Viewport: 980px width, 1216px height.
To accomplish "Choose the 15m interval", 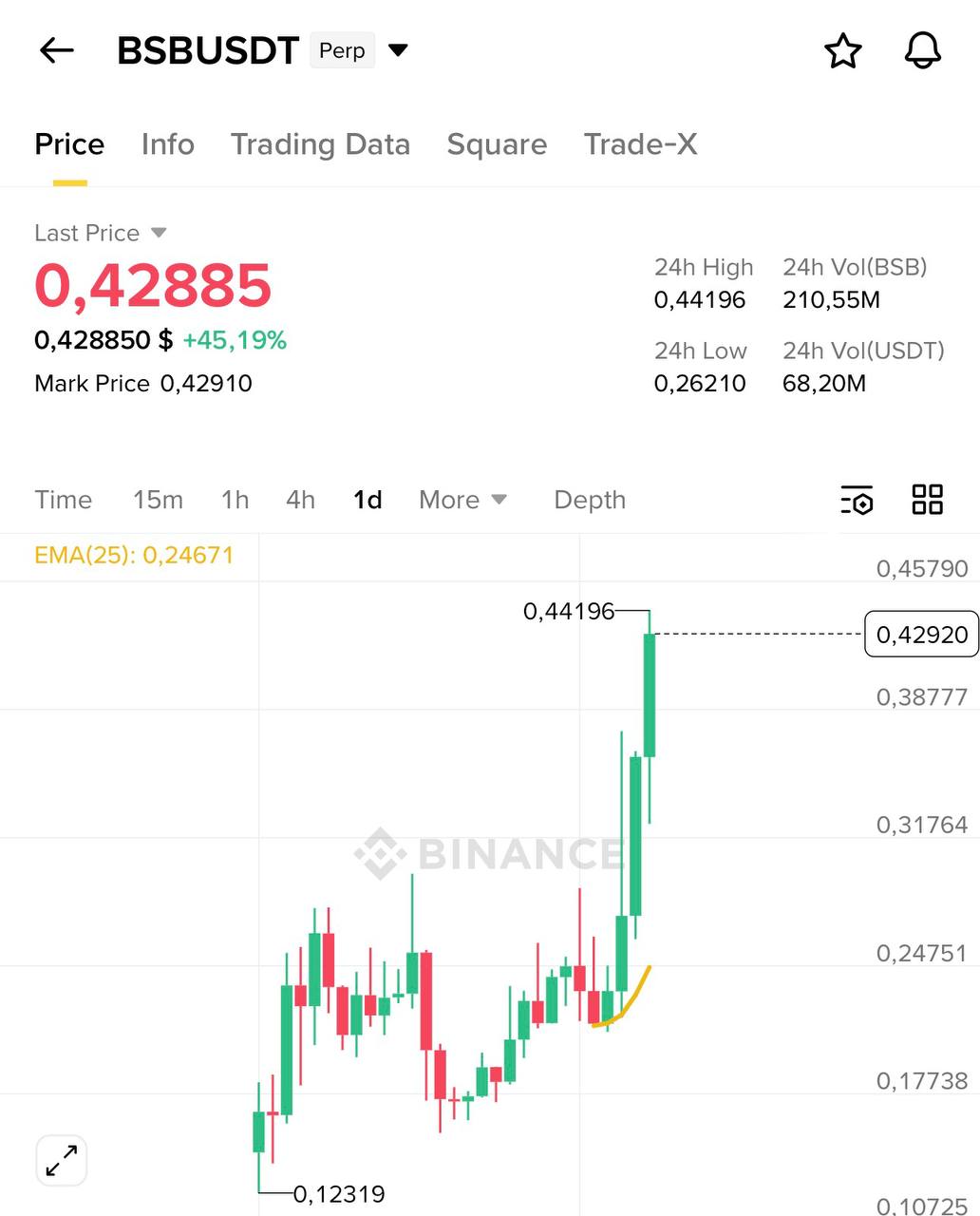I will (158, 500).
